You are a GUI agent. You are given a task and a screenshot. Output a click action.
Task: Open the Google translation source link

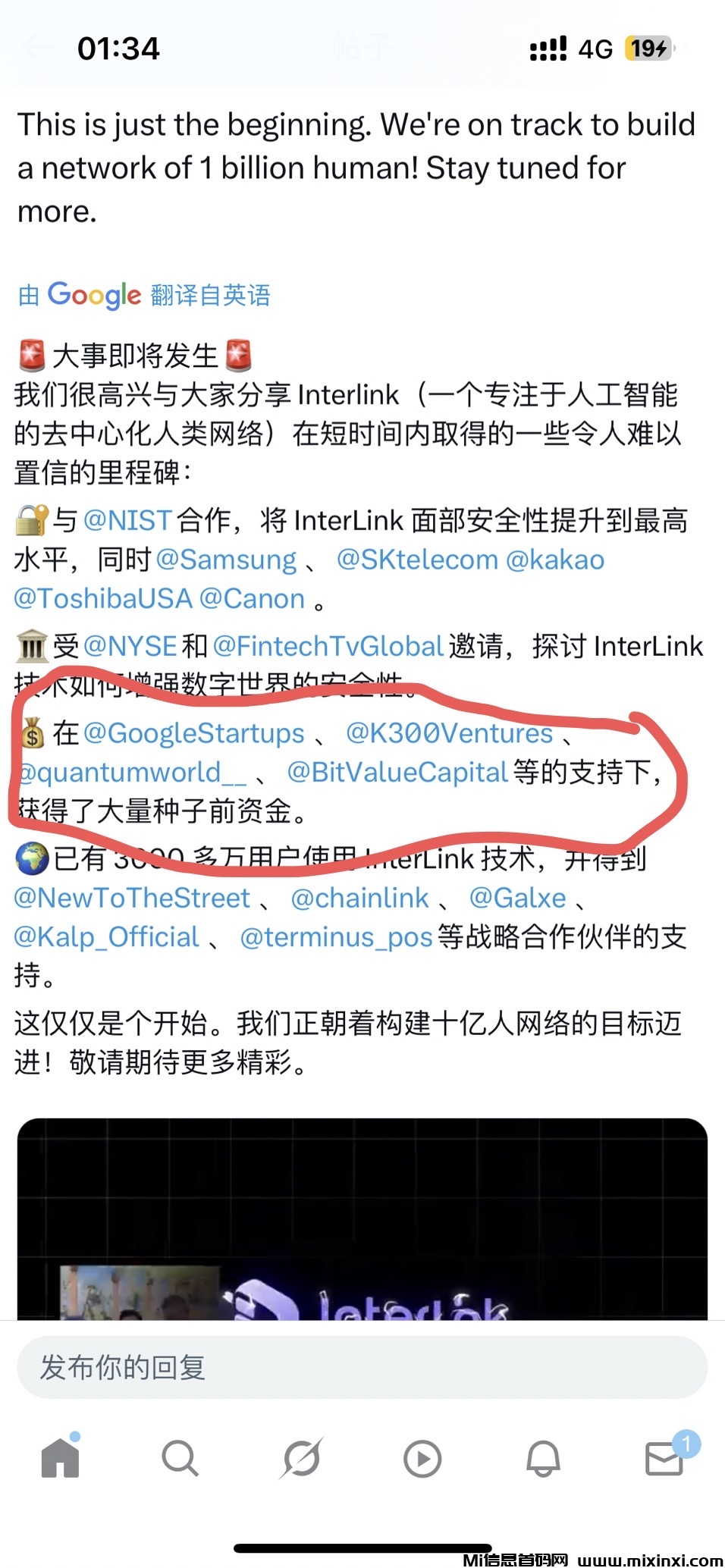[x=144, y=295]
